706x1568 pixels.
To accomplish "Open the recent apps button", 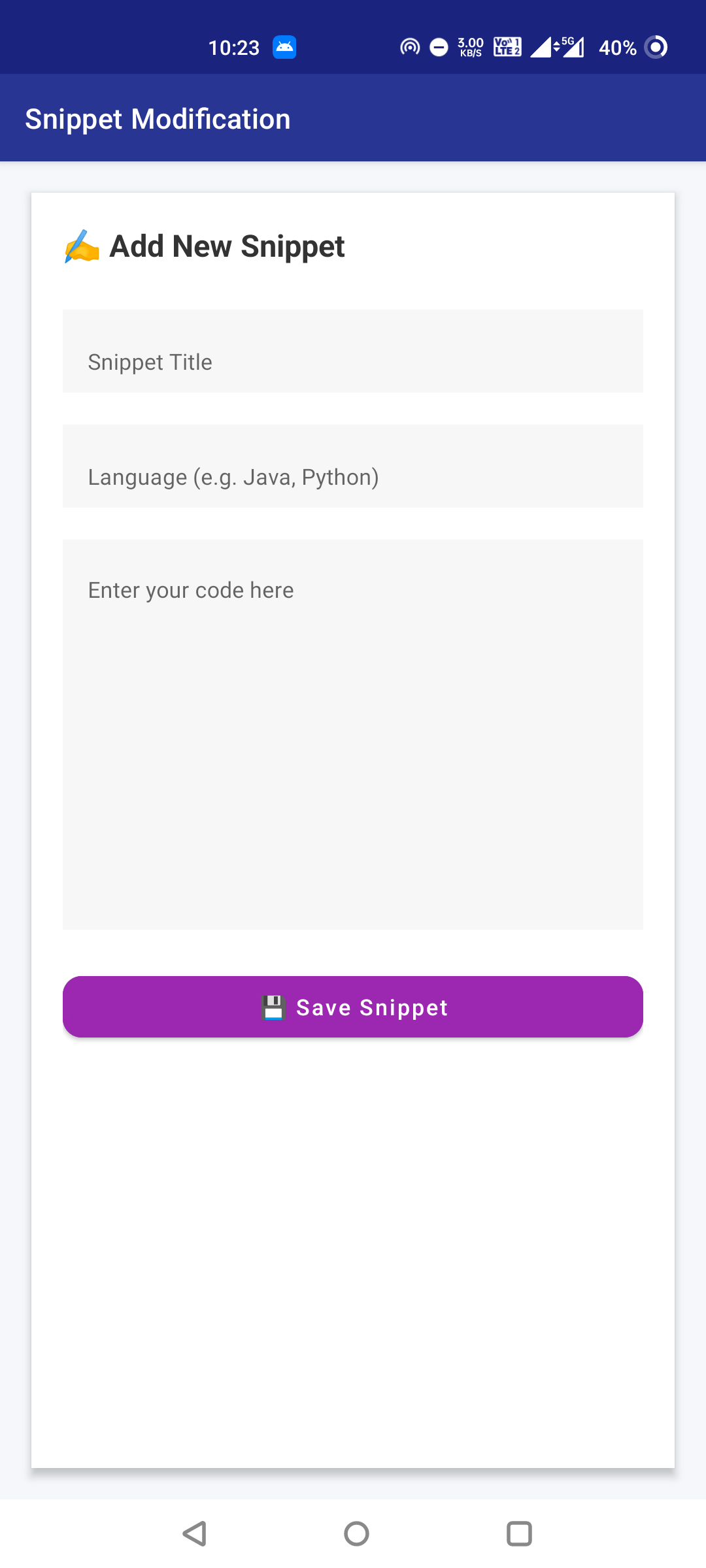I will [520, 1533].
